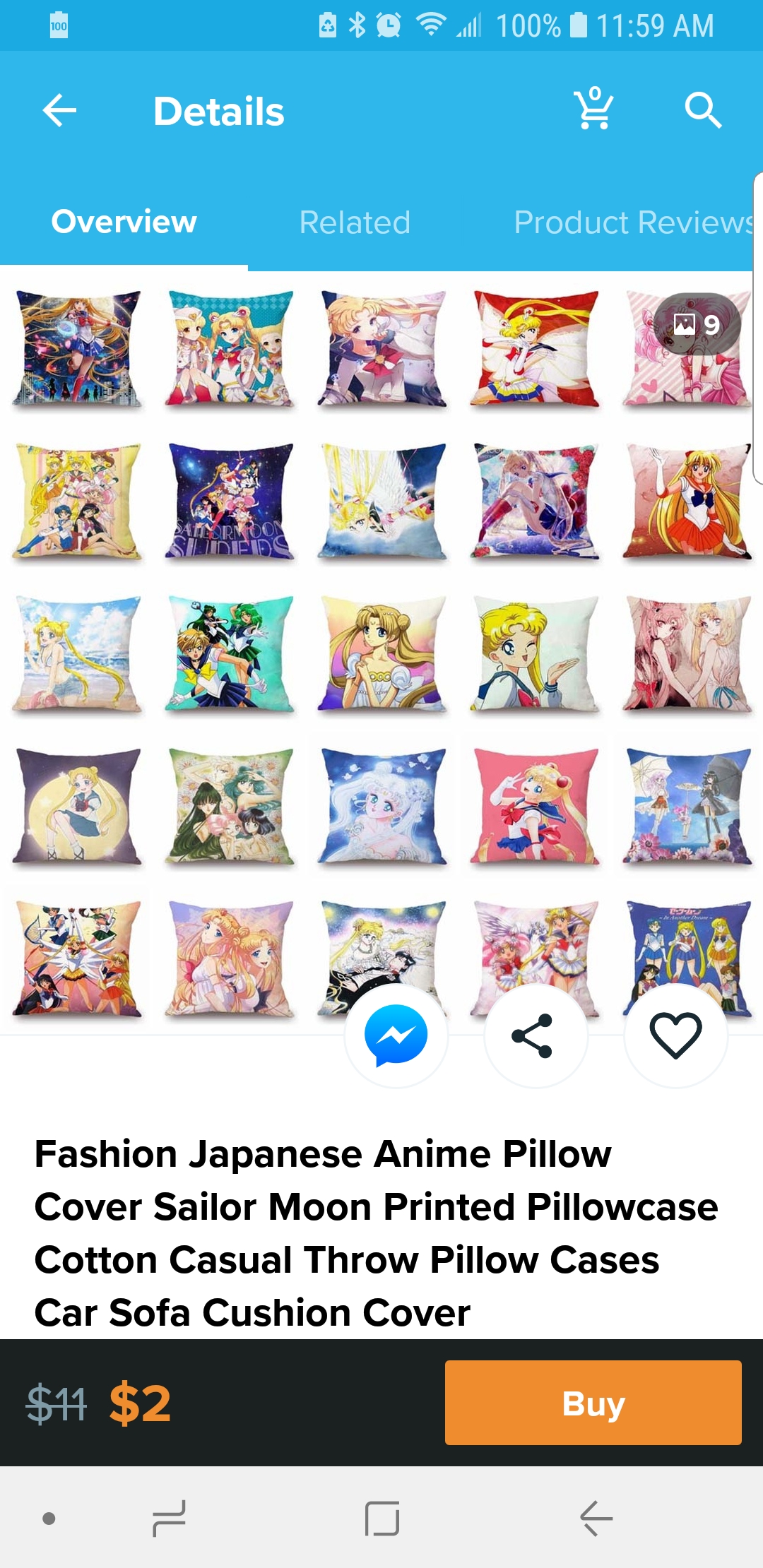
Task: Tap the share icon
Action: click(x=536, y=1035)
